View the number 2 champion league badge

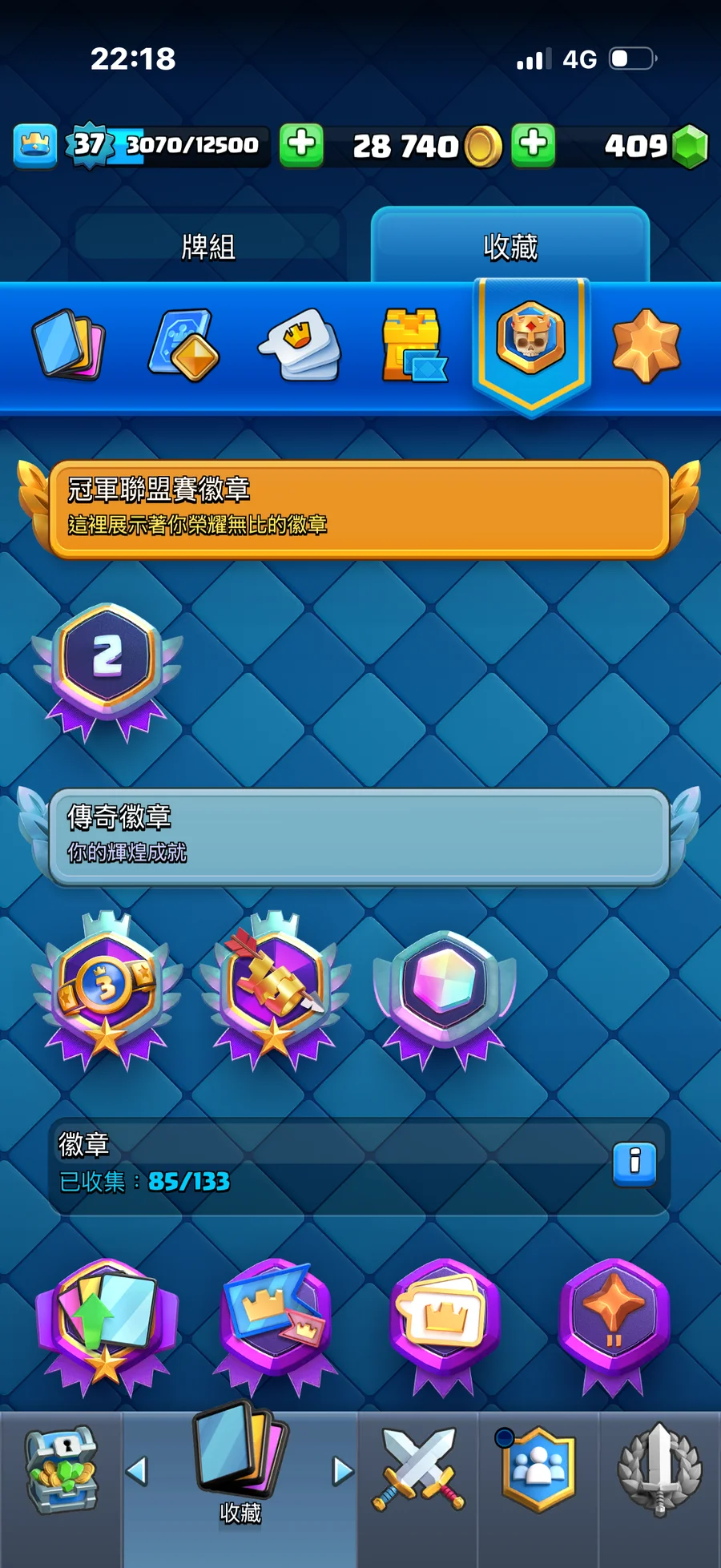(107, 667)
